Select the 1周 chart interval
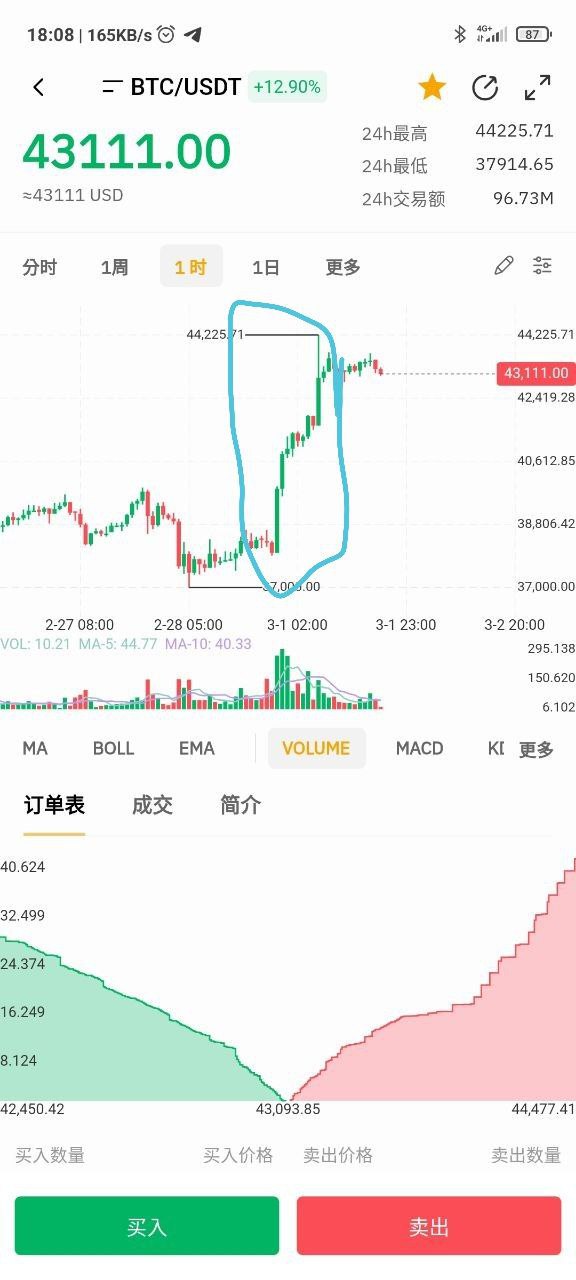Viewport: 576px width, 1280px height. 114,267
